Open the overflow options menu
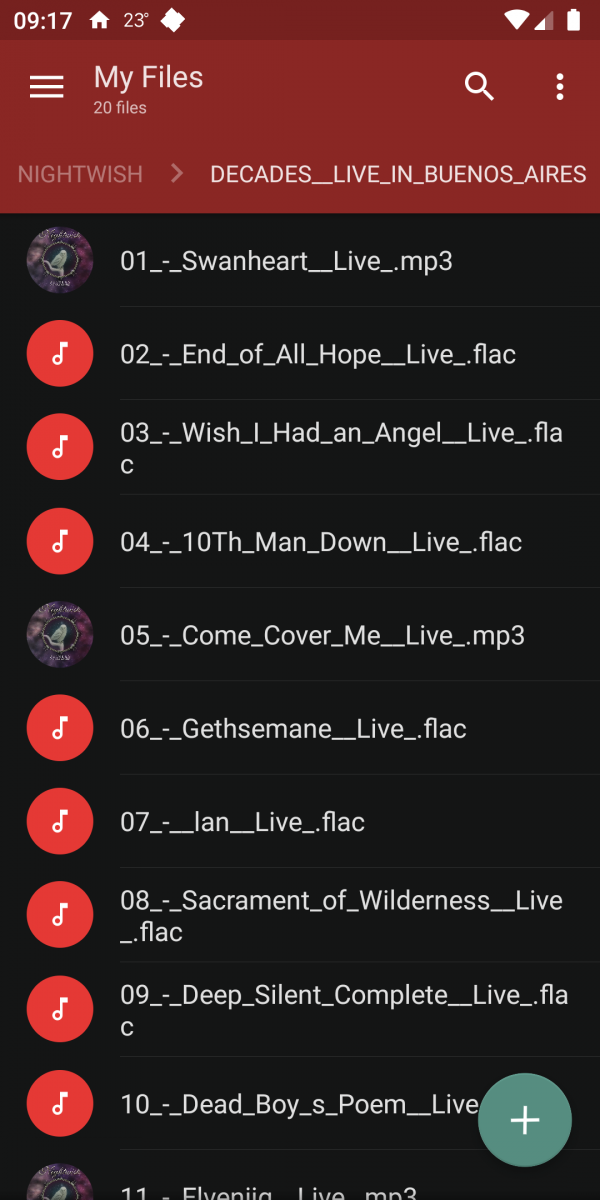The width and height of the screenshot is (600, 1200). click(560, 88)
